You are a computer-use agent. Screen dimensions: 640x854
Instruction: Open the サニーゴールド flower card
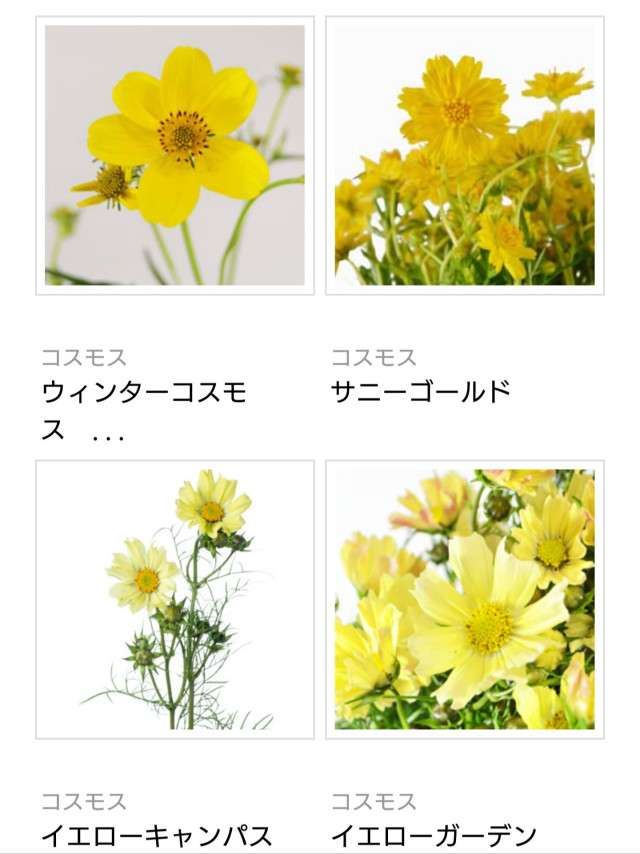click(x=465, y=155)
